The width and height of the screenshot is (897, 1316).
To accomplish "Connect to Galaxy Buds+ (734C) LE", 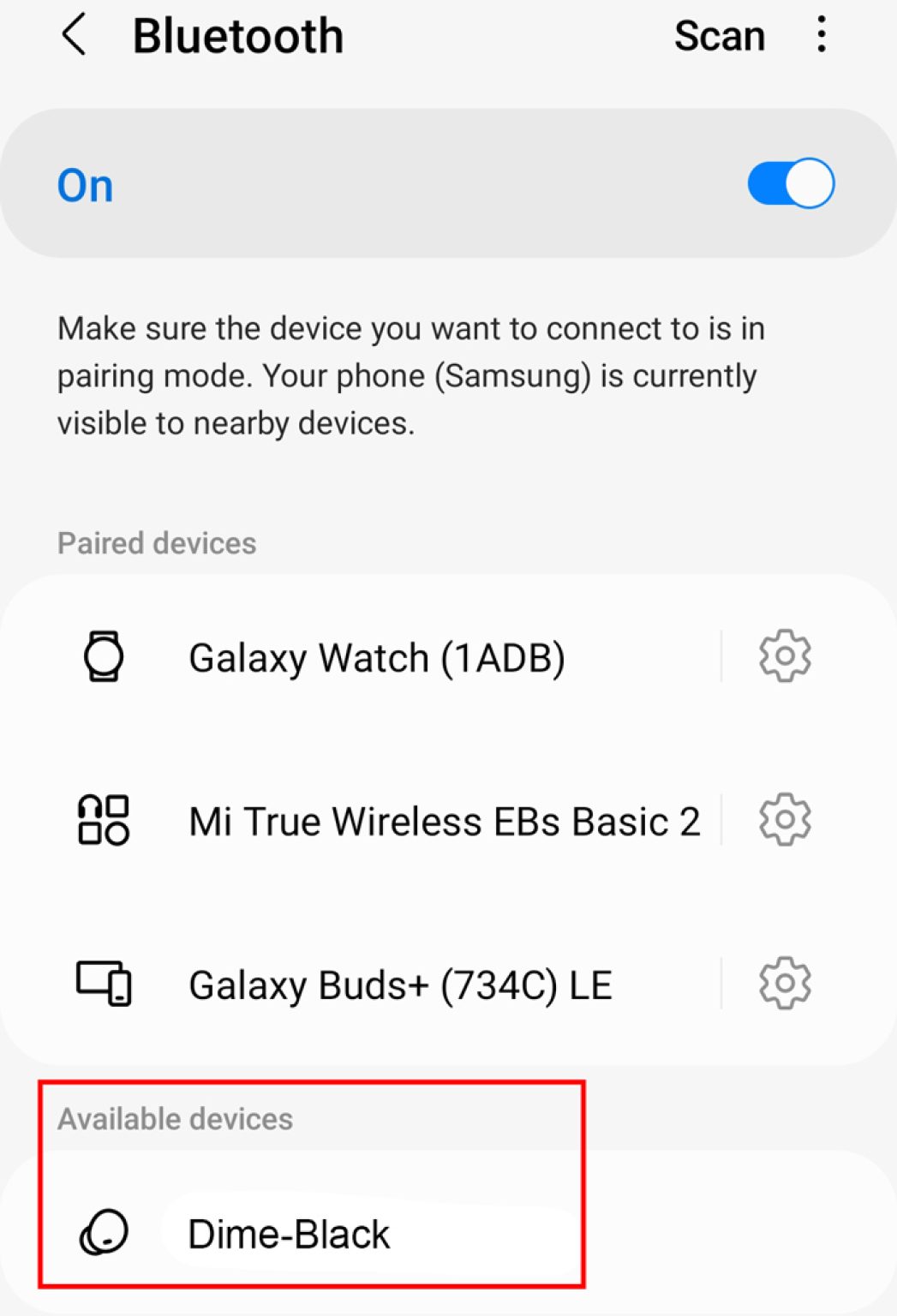I will (400, 984).
